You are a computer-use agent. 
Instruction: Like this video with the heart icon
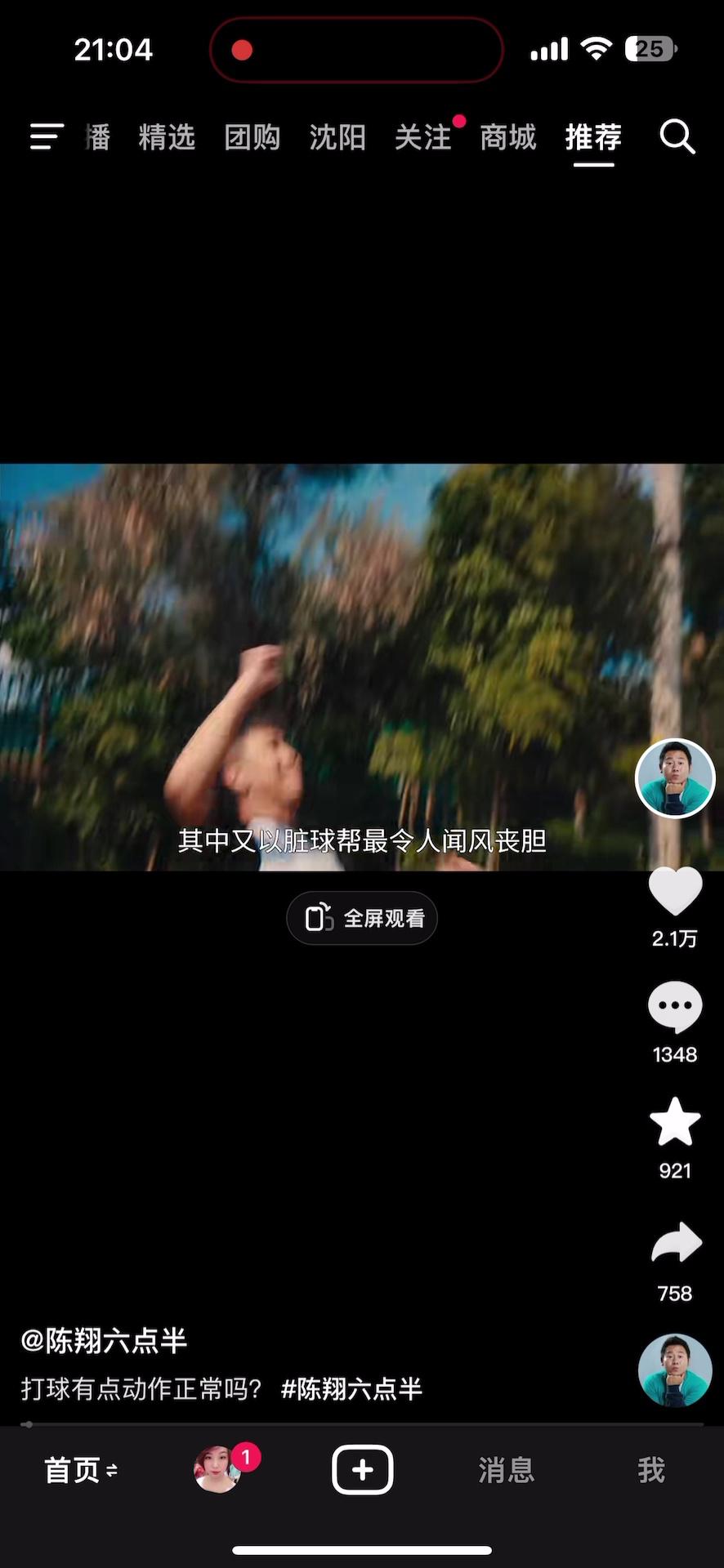point(675,892)
